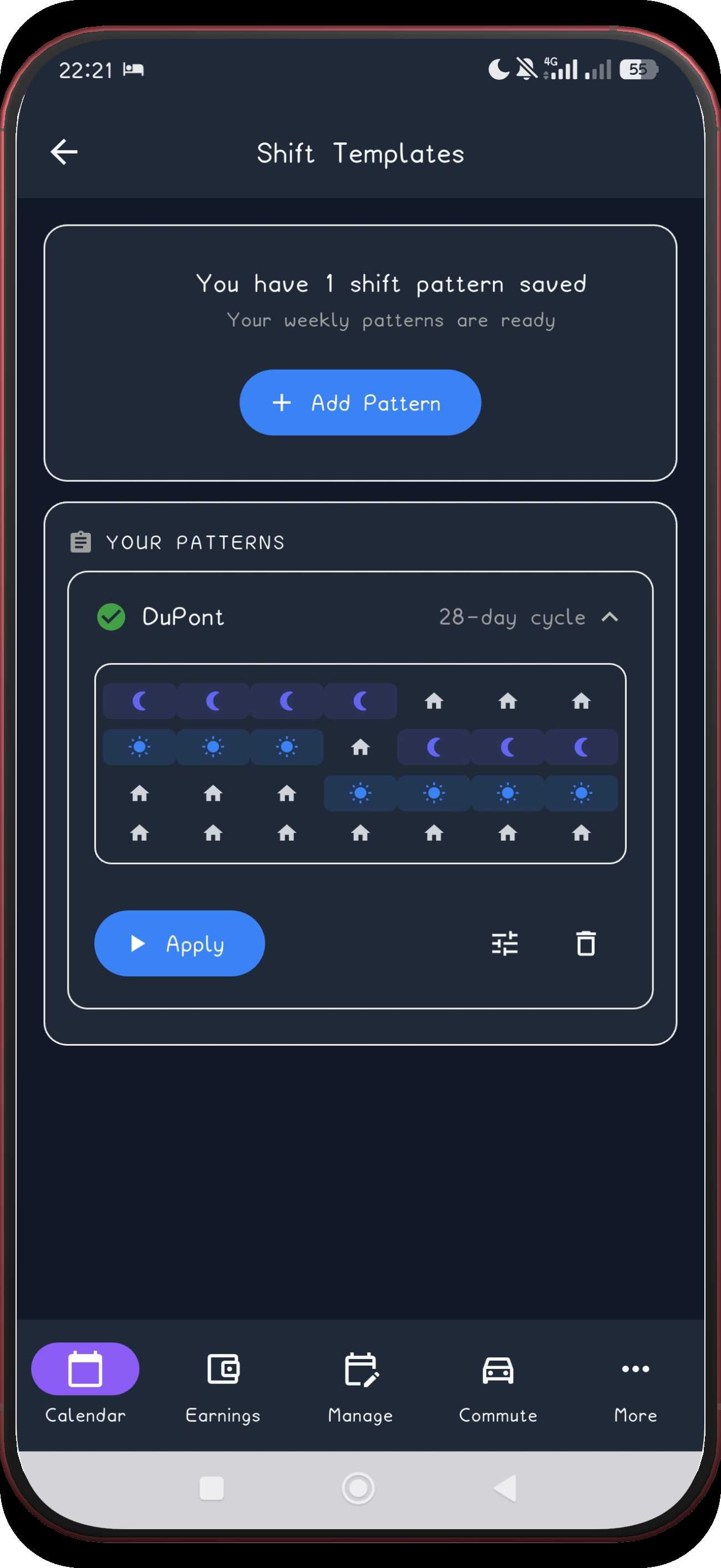The height and width of the screenshot is (1568, 721).
Task: Tap the Add Pattern button
Action: pos(360,403)
